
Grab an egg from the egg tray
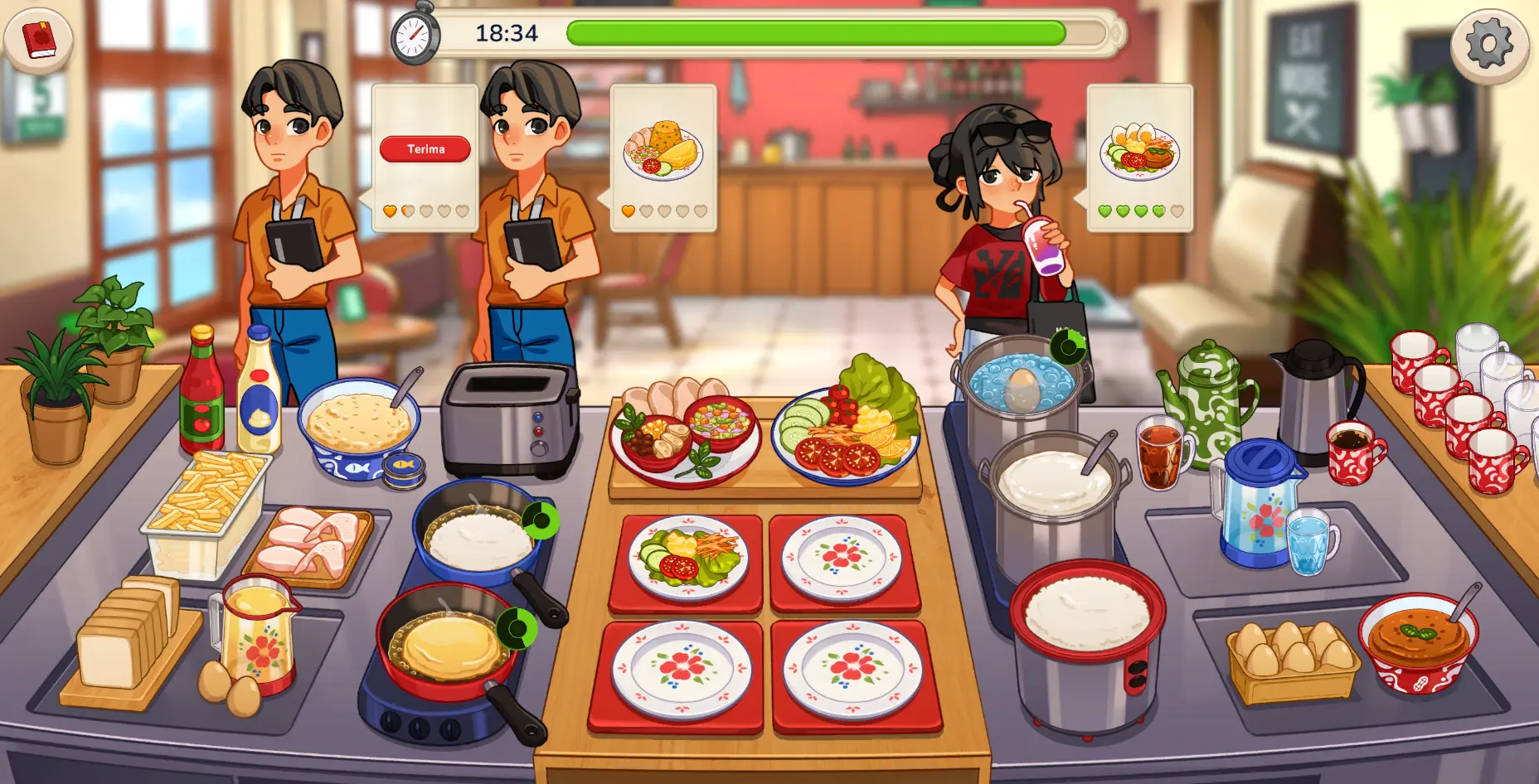click(x=1289, y=651)
